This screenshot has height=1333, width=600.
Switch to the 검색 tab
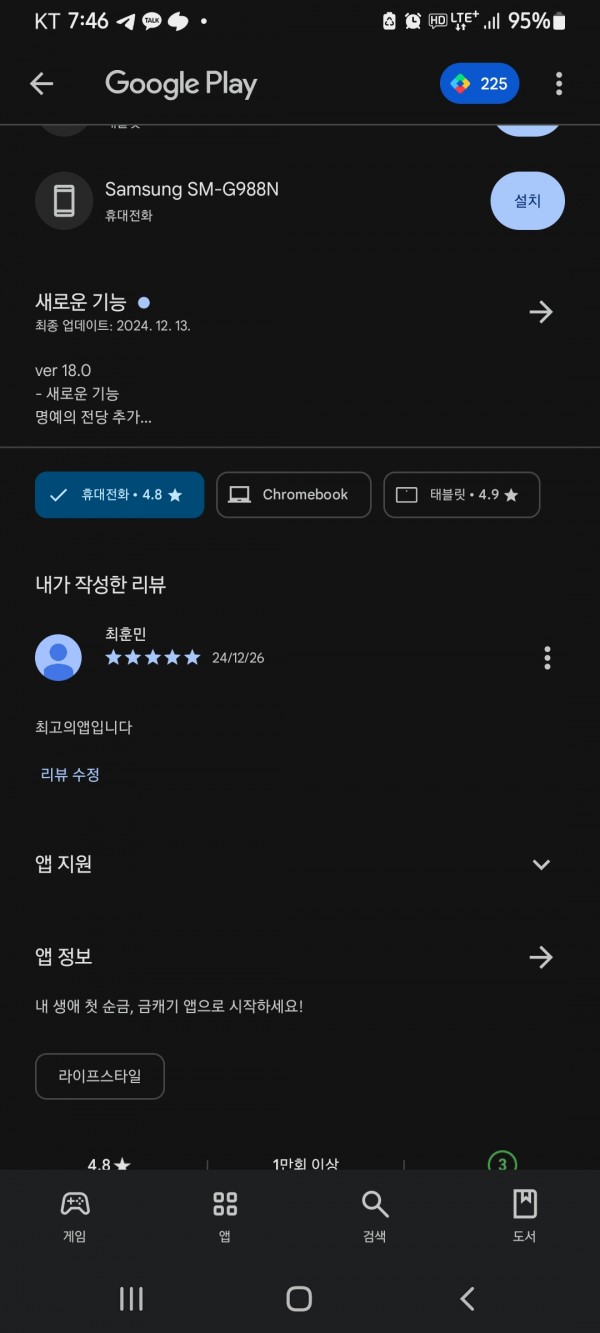(x=374, y=1215)
